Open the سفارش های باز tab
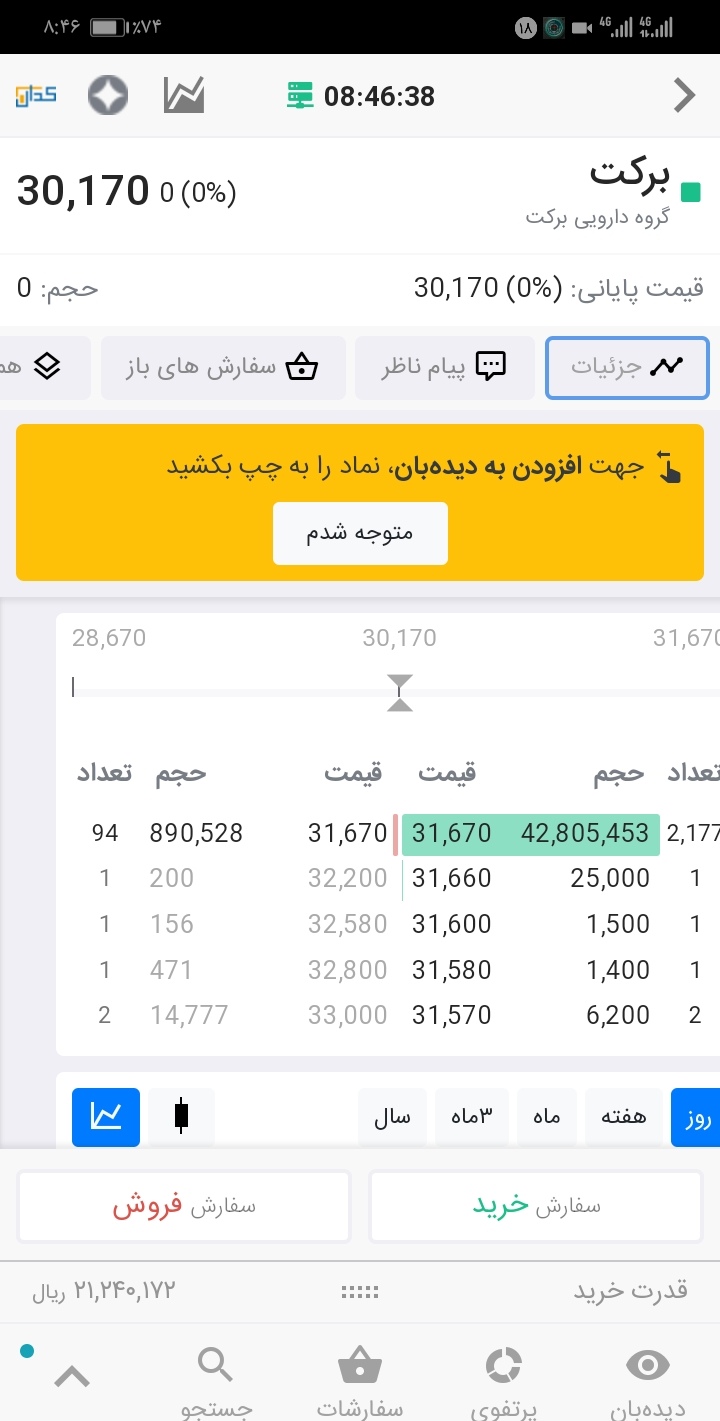 coord(223,367)
